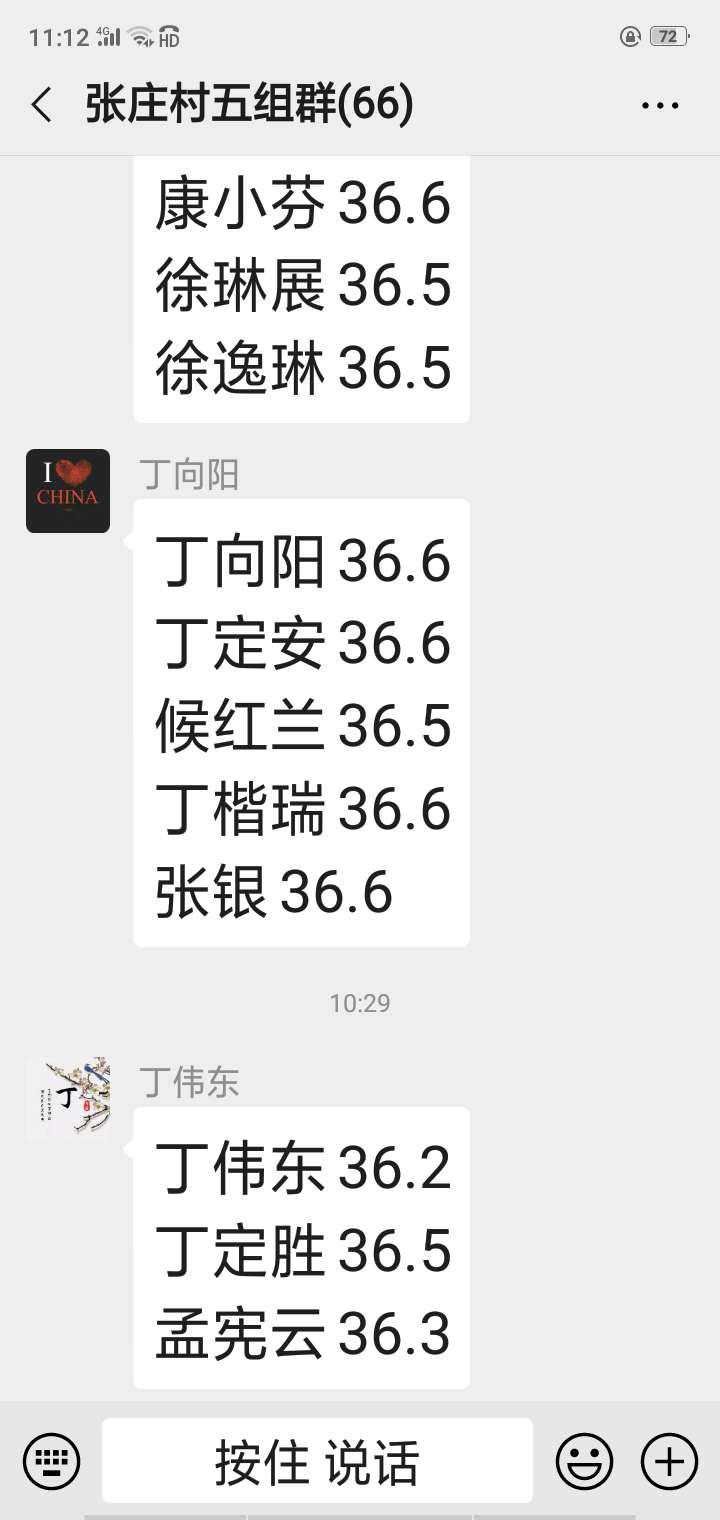The width and height of the screenshot is (720, 1520).
Task: View 丁伟东's profile avatar
Action: pos(68,1098)
